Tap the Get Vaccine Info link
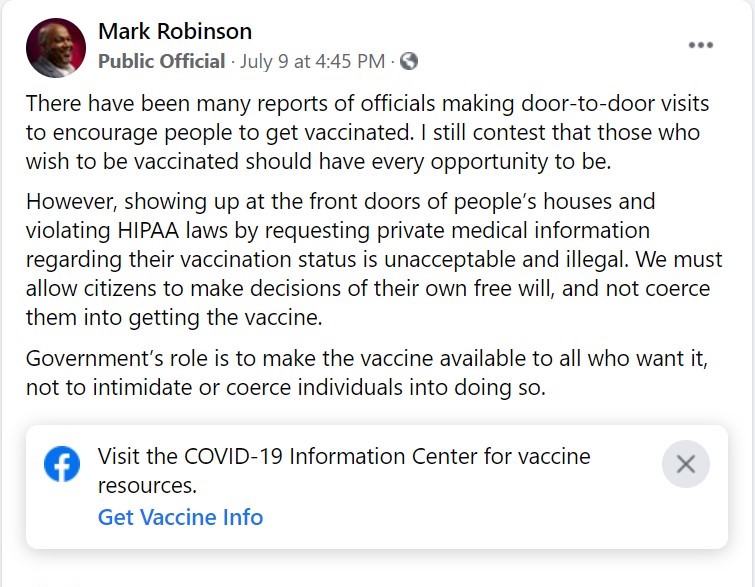The height and width of the screenshot is (587, 755). click(x=180, y=517)
